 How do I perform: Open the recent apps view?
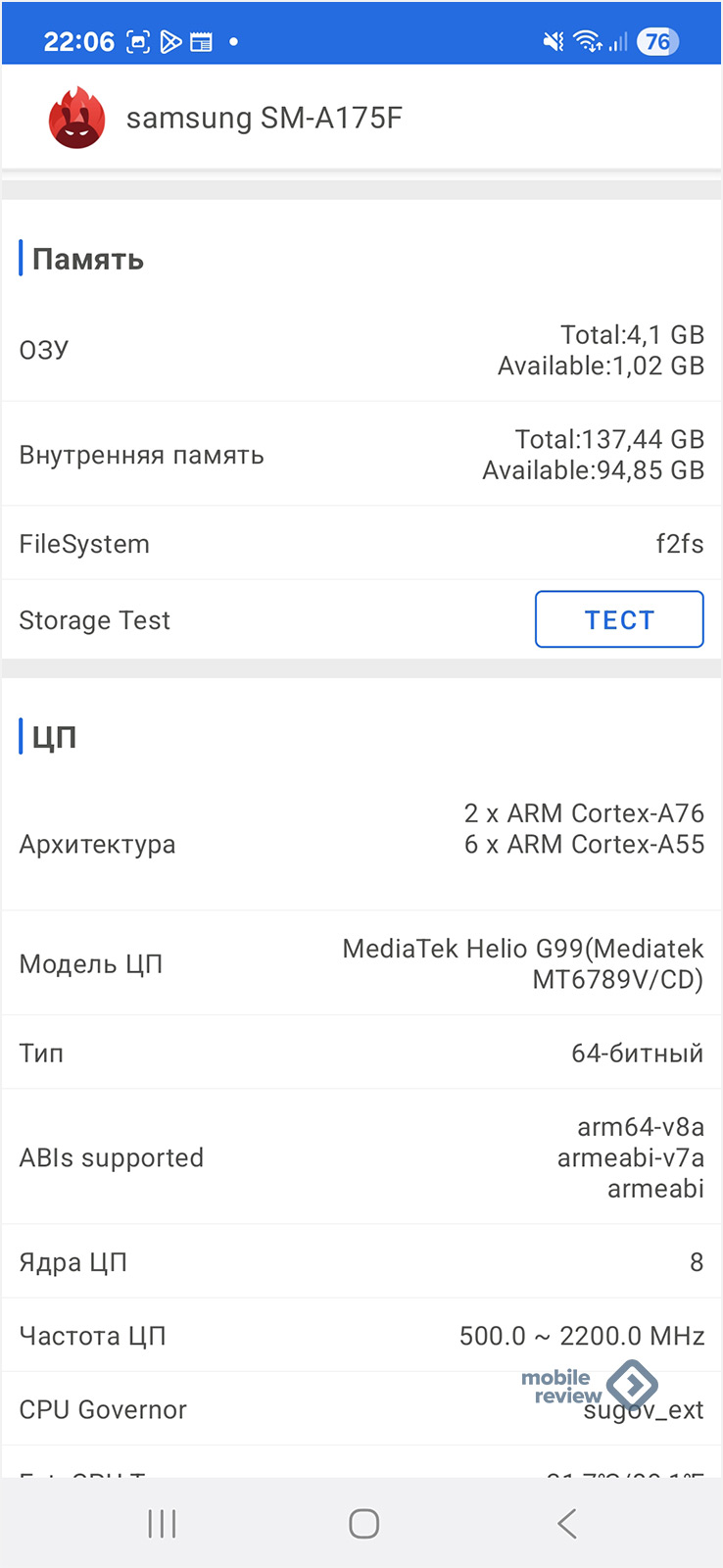pyautogui.click(x=162, y=1524)
